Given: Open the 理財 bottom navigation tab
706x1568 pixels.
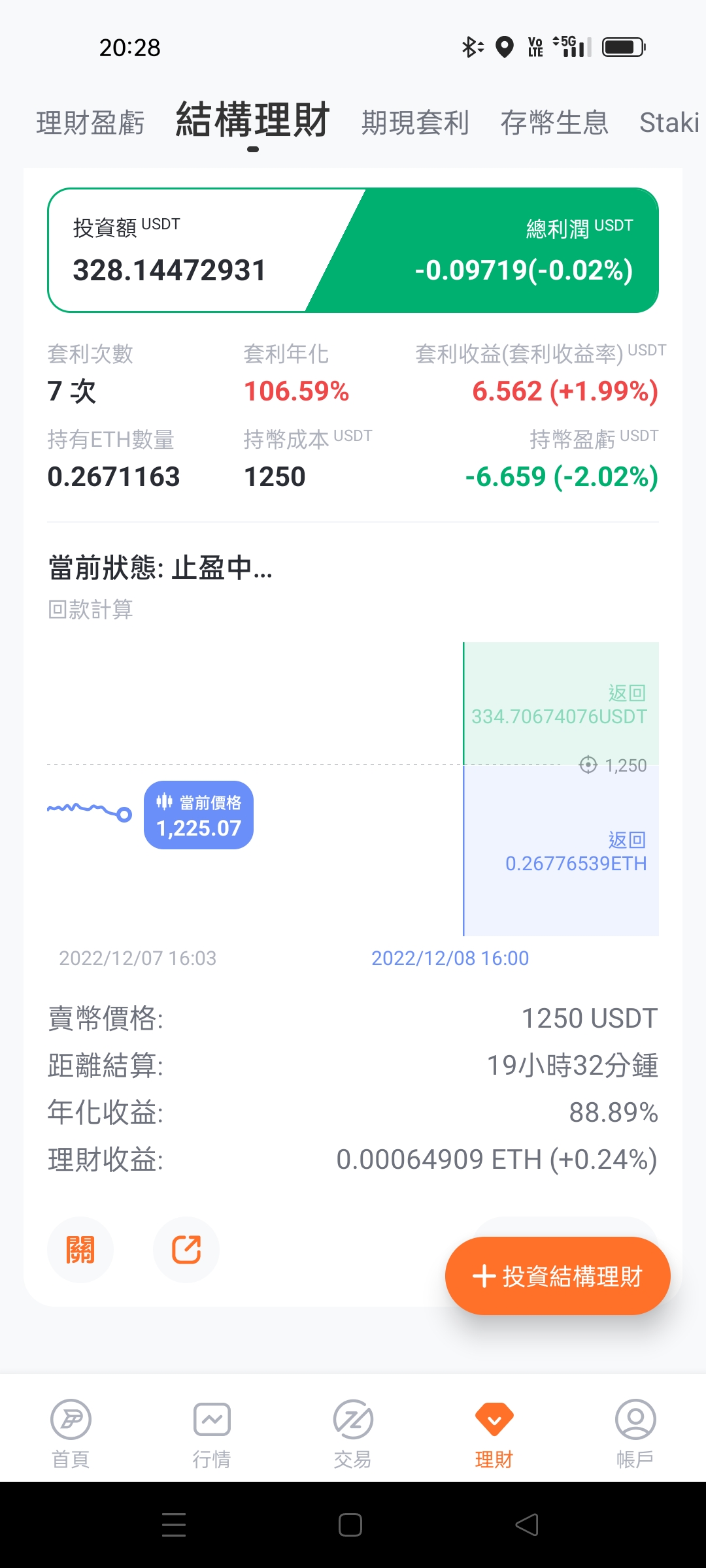Looking at the screenshot, I should (x=494, y=1433).
